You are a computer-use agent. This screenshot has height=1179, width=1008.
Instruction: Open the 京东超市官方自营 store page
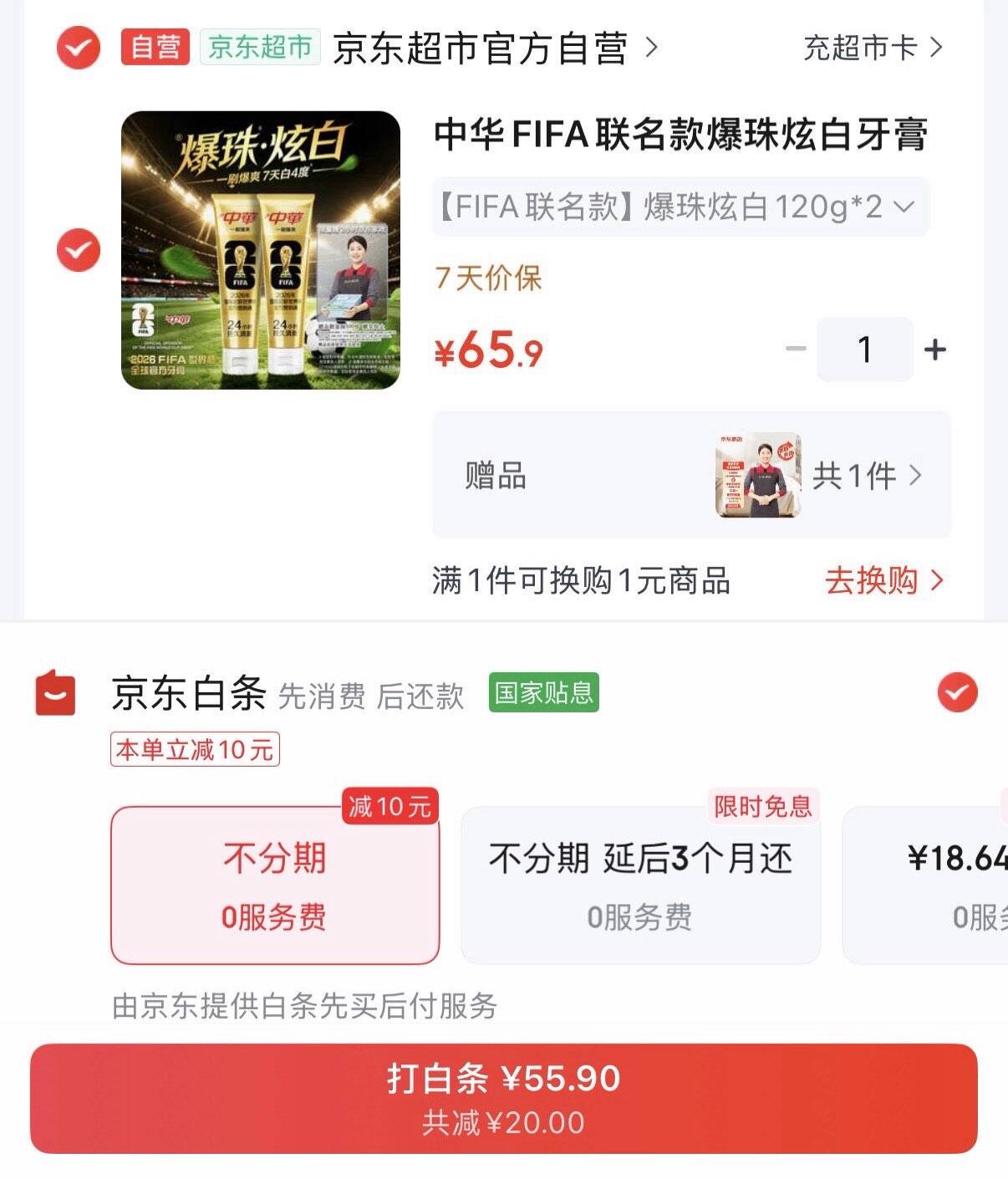(495, 48)
